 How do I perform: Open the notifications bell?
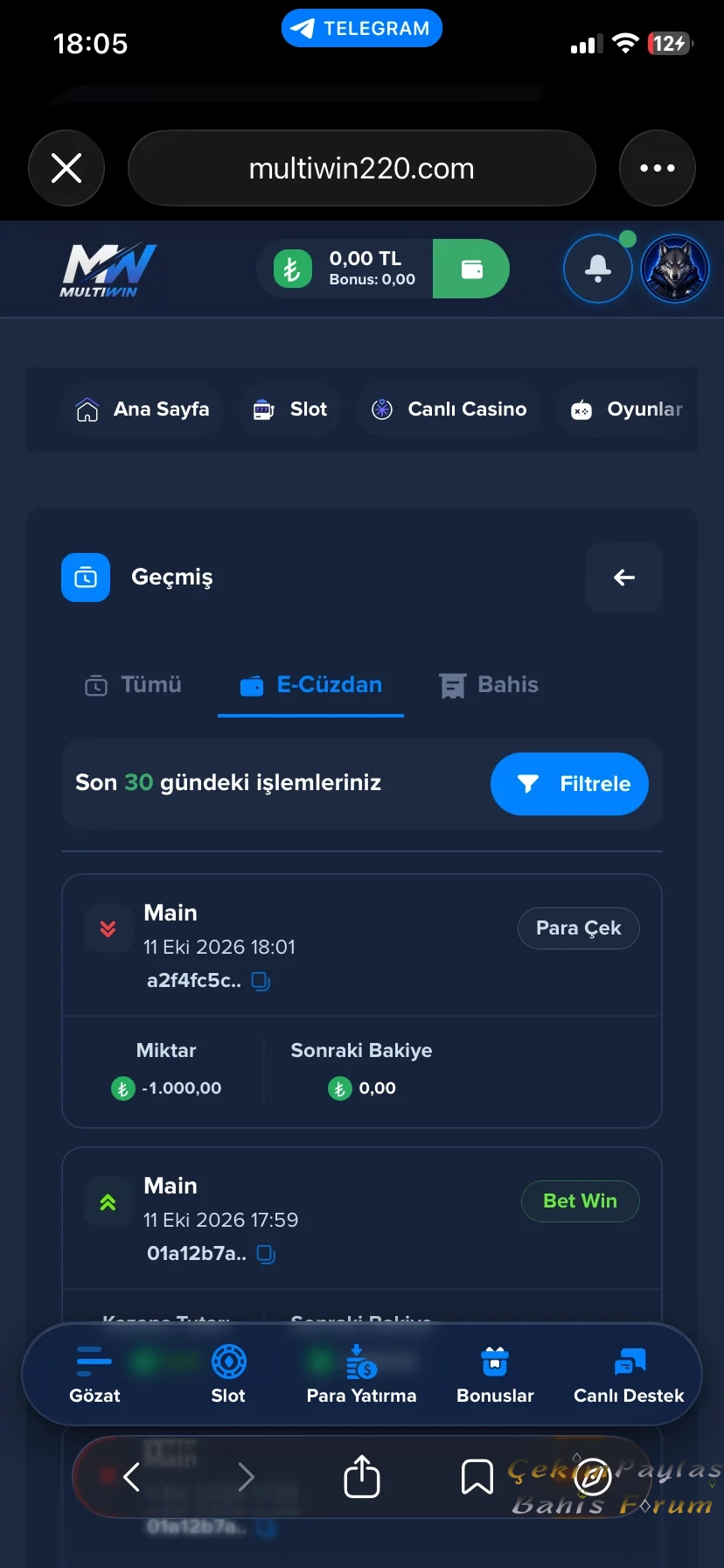point(598,269)
